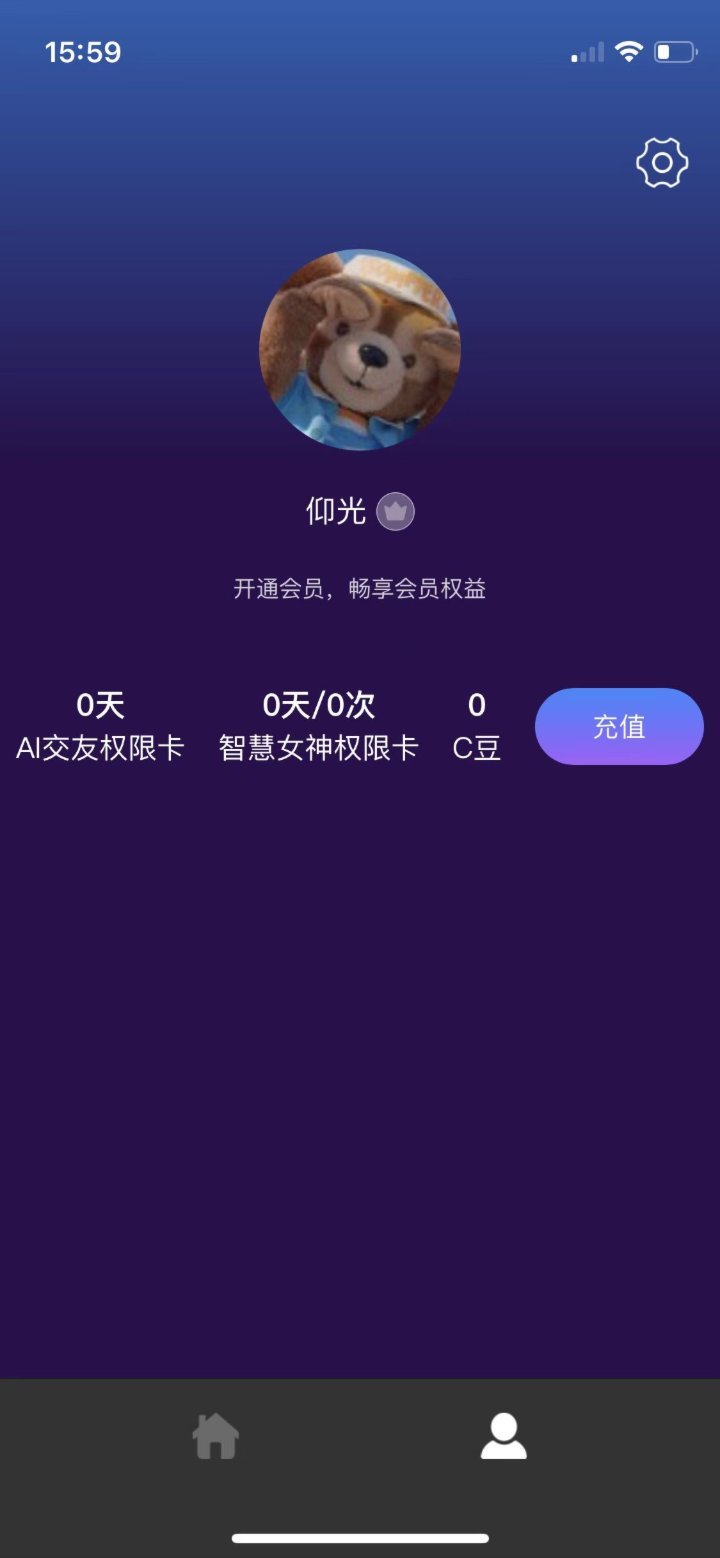The image size is (720, 1558).
Task: Tap the 0天/0次 value above 智慧女神权限卡
Action: pos(319,704)
